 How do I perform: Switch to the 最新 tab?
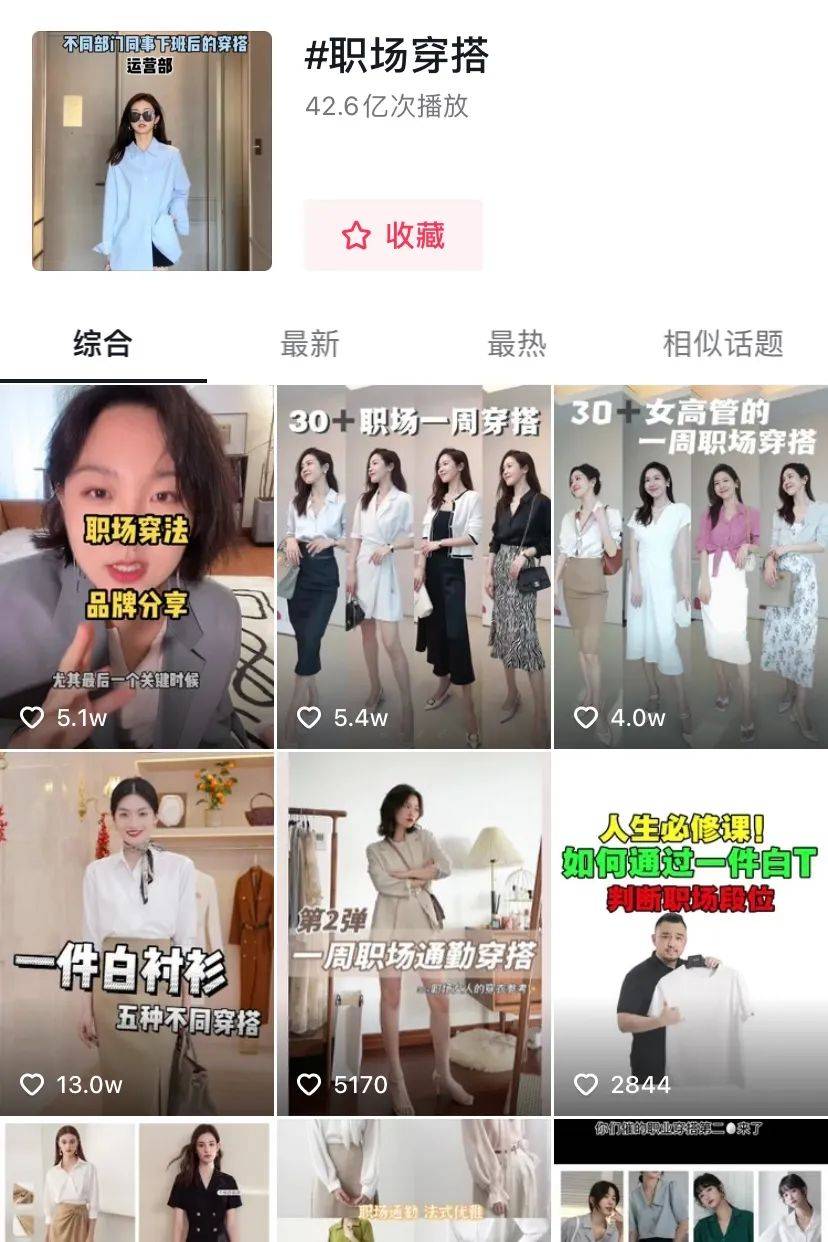(310, 344)
